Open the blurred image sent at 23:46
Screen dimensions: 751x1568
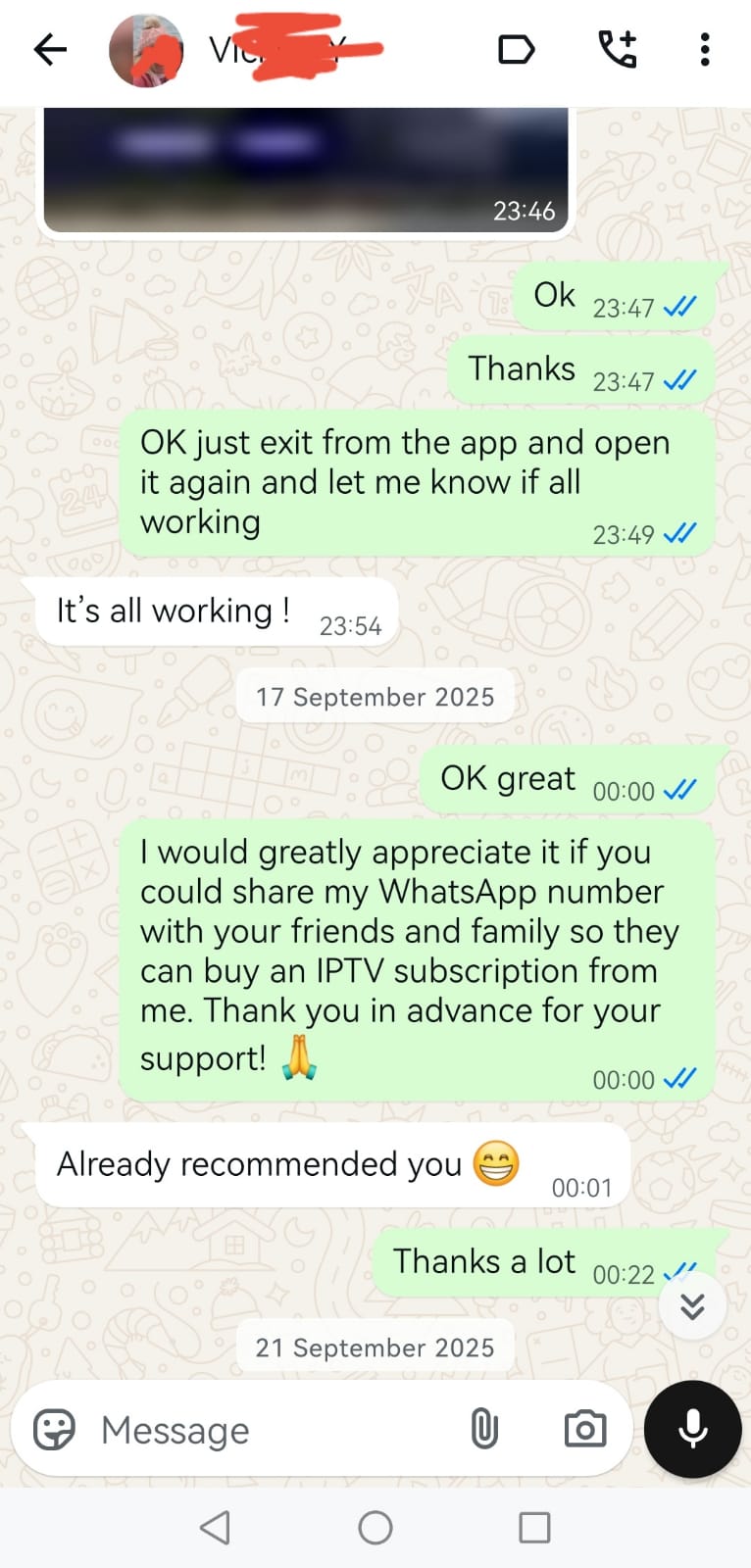pos(304,169)
